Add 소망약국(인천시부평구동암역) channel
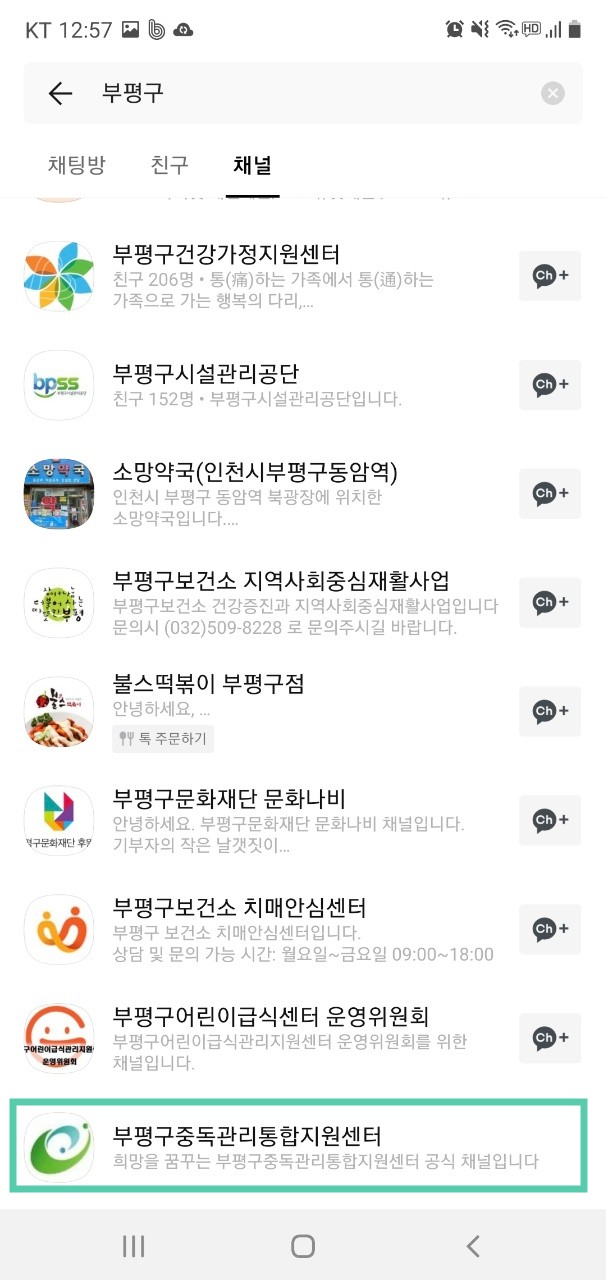This screenshot has height=1280, width=606. pyautogui.click(x=549, y=493)
